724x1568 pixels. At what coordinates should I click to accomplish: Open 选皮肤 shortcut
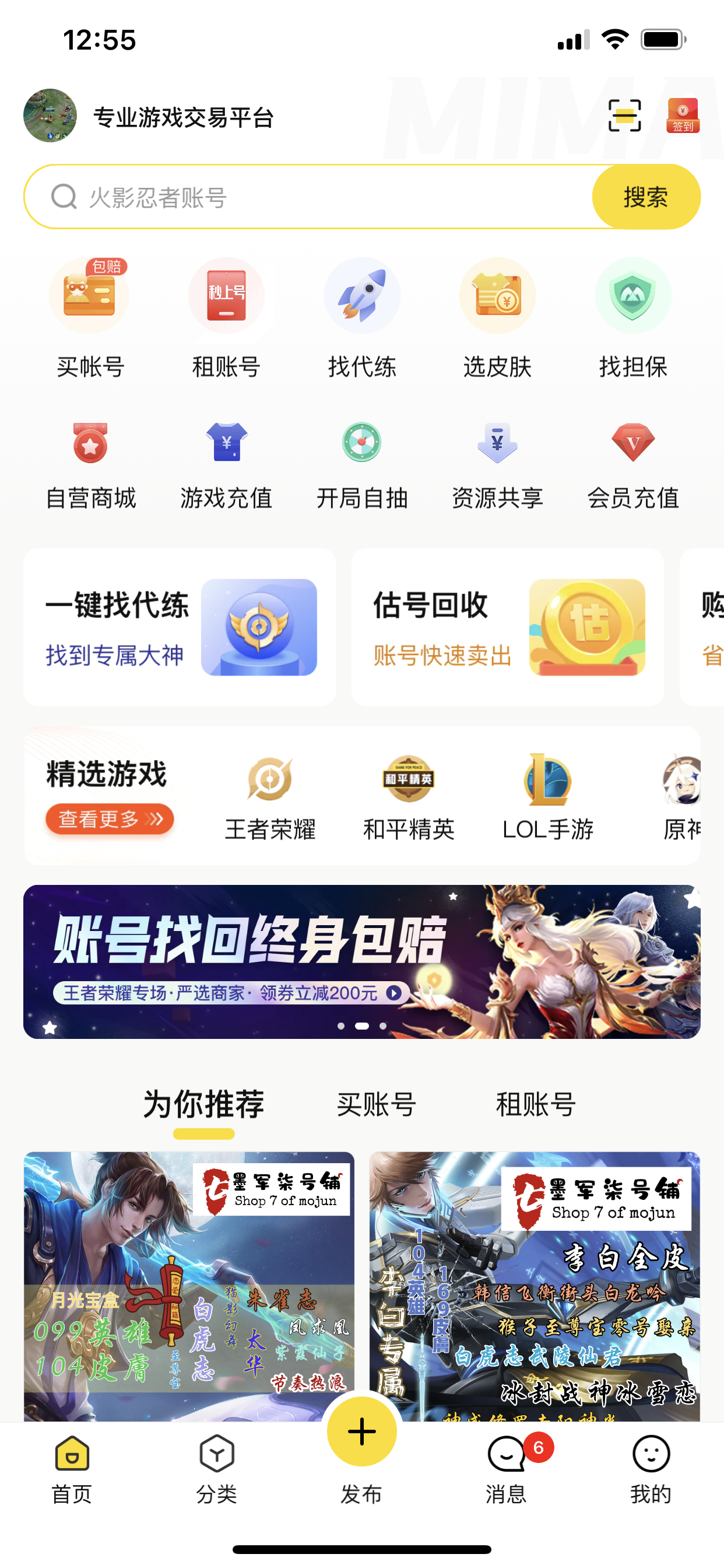coord(497,318)
